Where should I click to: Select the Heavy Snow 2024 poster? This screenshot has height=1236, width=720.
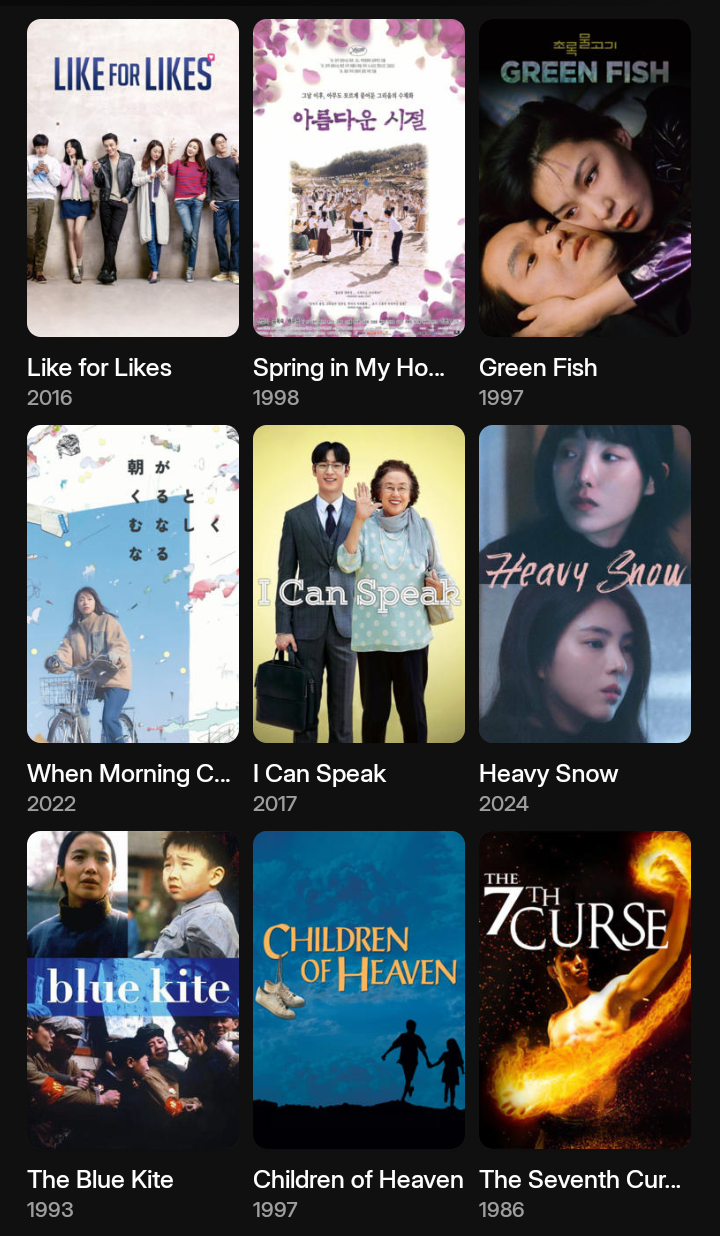pyautogui.click(x=585, y=584)
